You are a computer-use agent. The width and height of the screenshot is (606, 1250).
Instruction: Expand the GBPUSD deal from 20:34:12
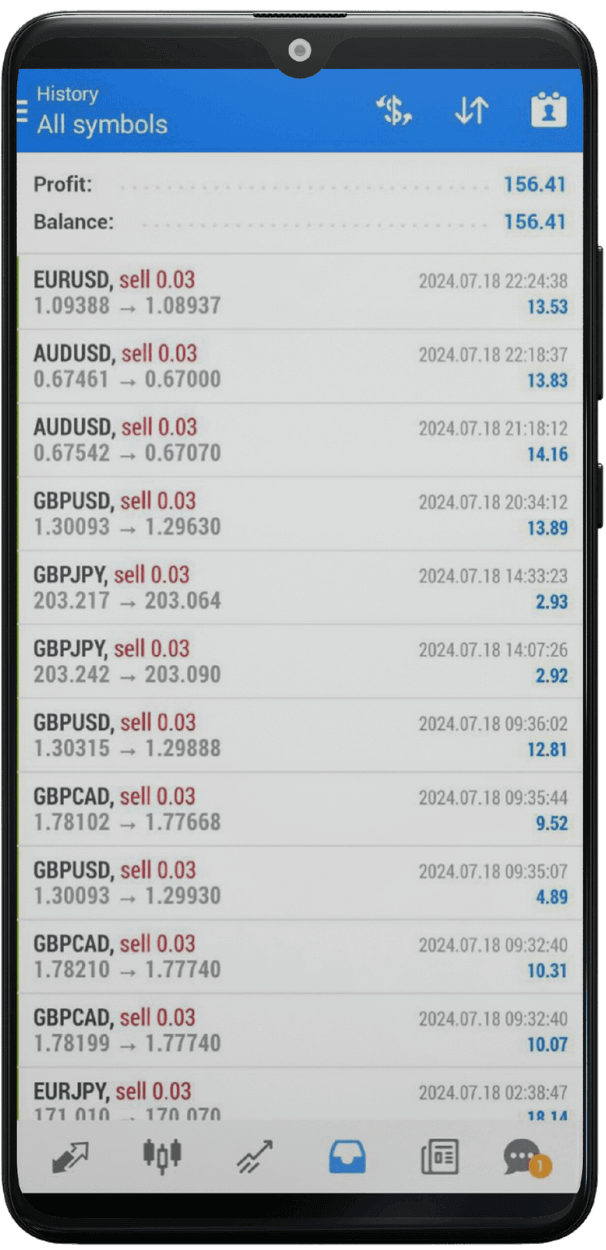[300, 514]
